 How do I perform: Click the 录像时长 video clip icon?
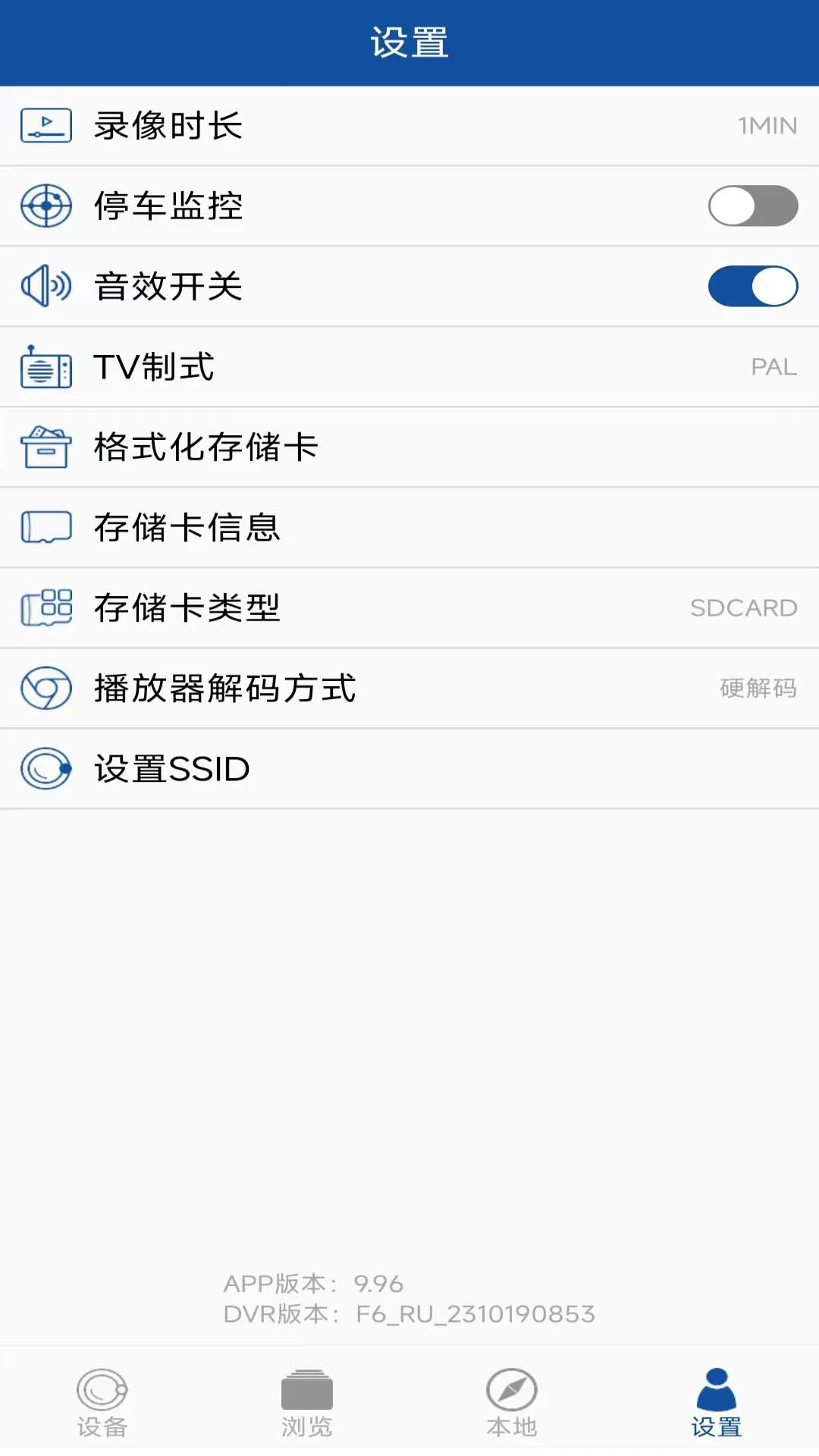(x=45, y=126)
